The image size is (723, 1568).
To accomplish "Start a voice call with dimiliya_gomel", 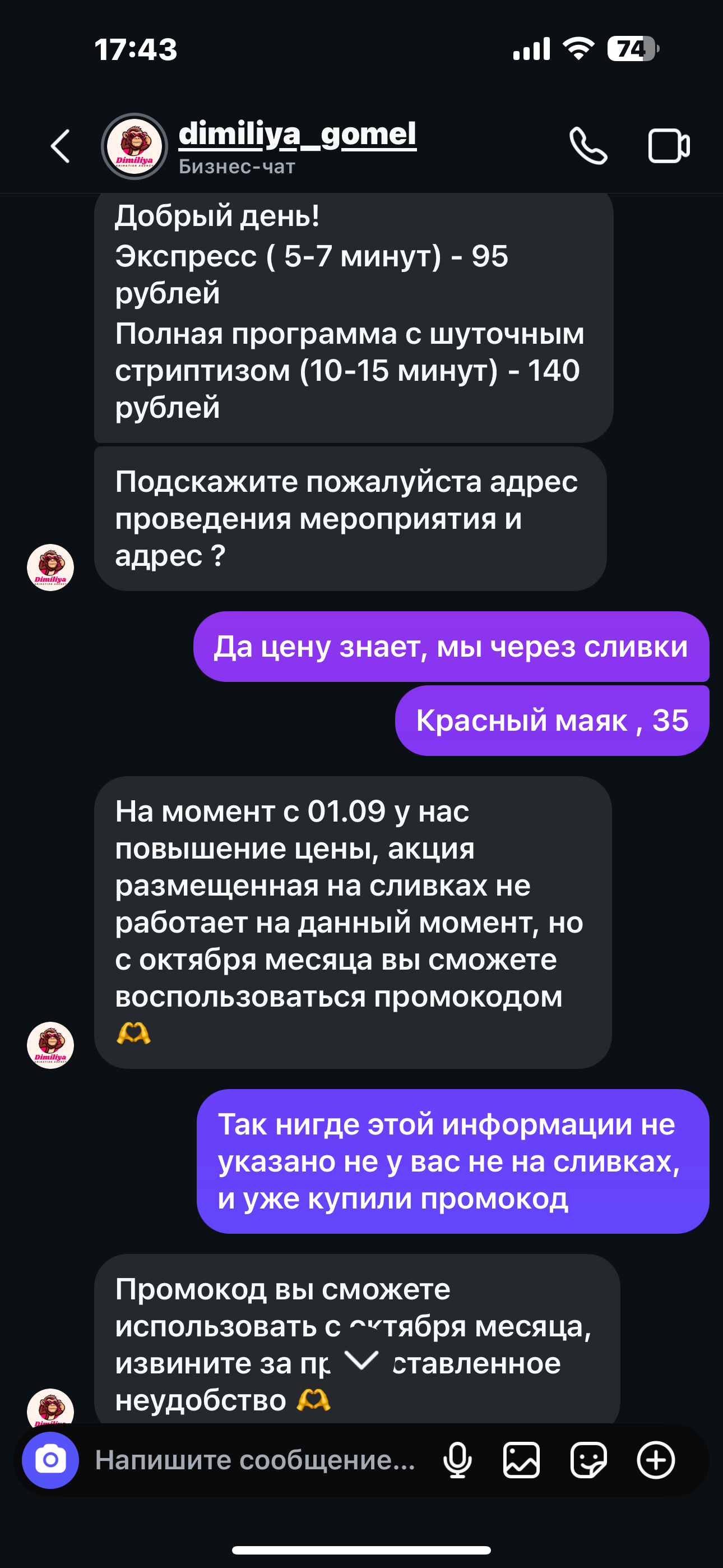I will pyautogui.click(x=588, y=146).
